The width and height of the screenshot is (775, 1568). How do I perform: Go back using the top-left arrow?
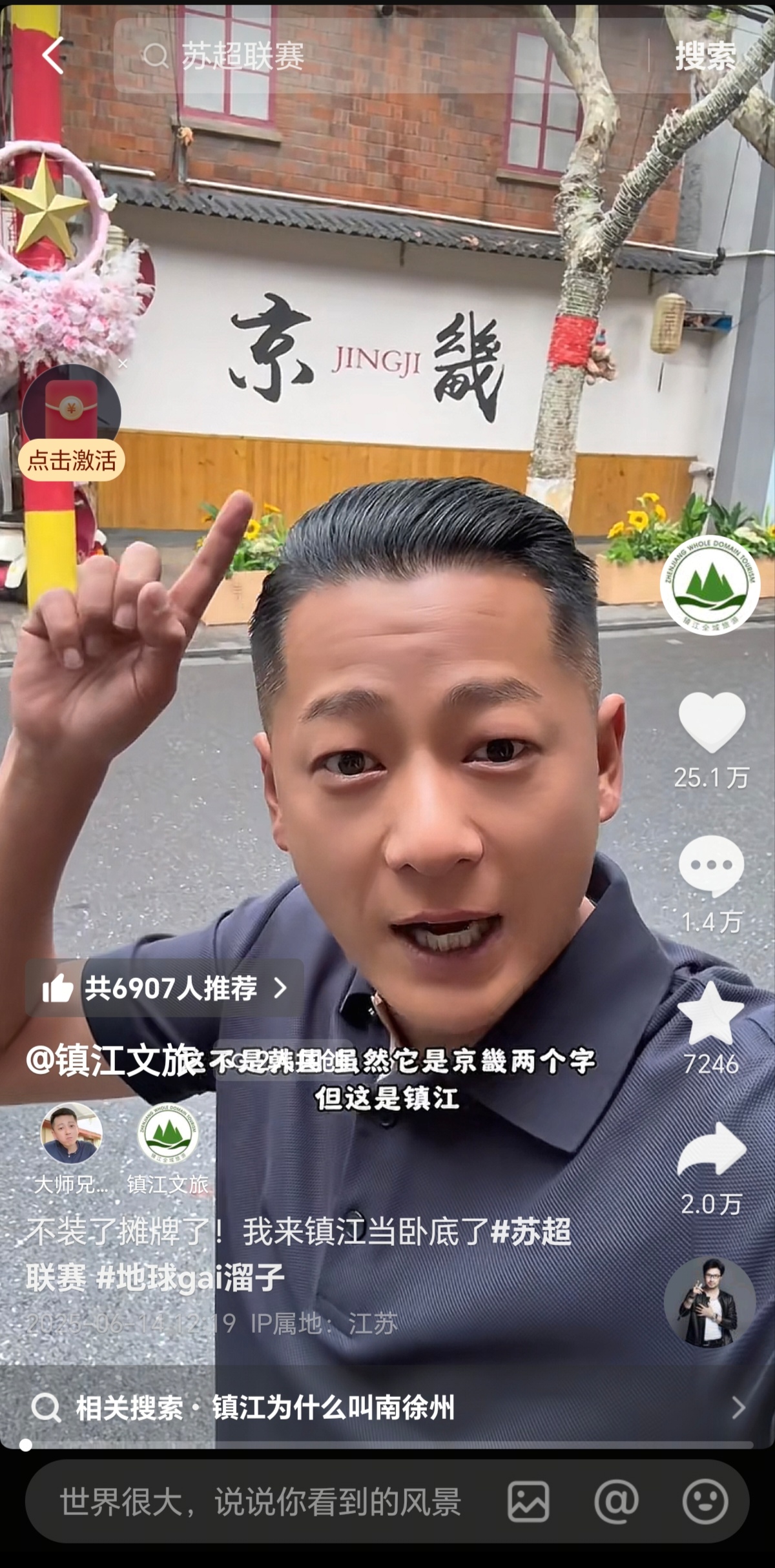(x=53, y=56)
